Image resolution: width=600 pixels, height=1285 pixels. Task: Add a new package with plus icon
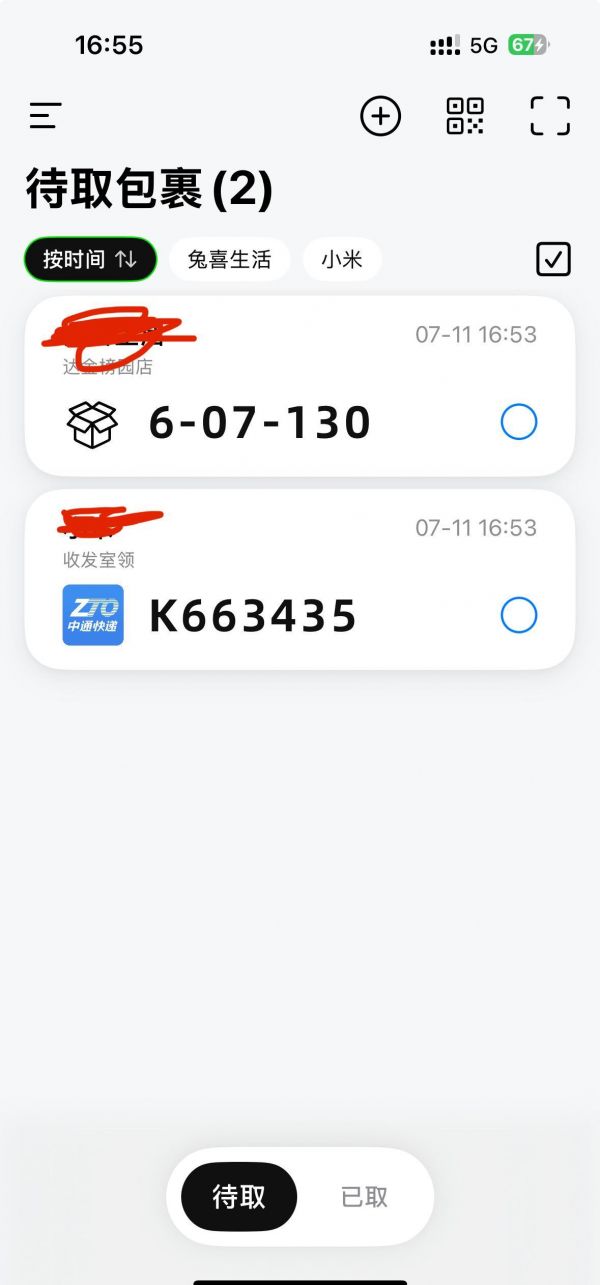[x=380, y=116]
